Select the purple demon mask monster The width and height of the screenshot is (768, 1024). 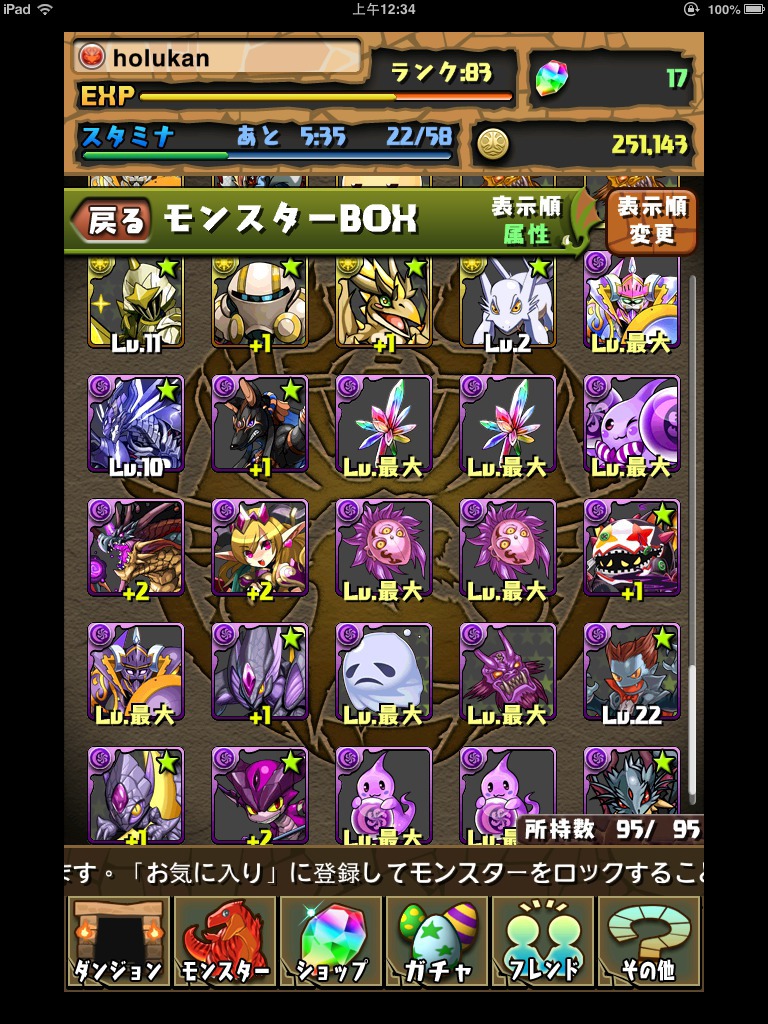coord(507,672)
